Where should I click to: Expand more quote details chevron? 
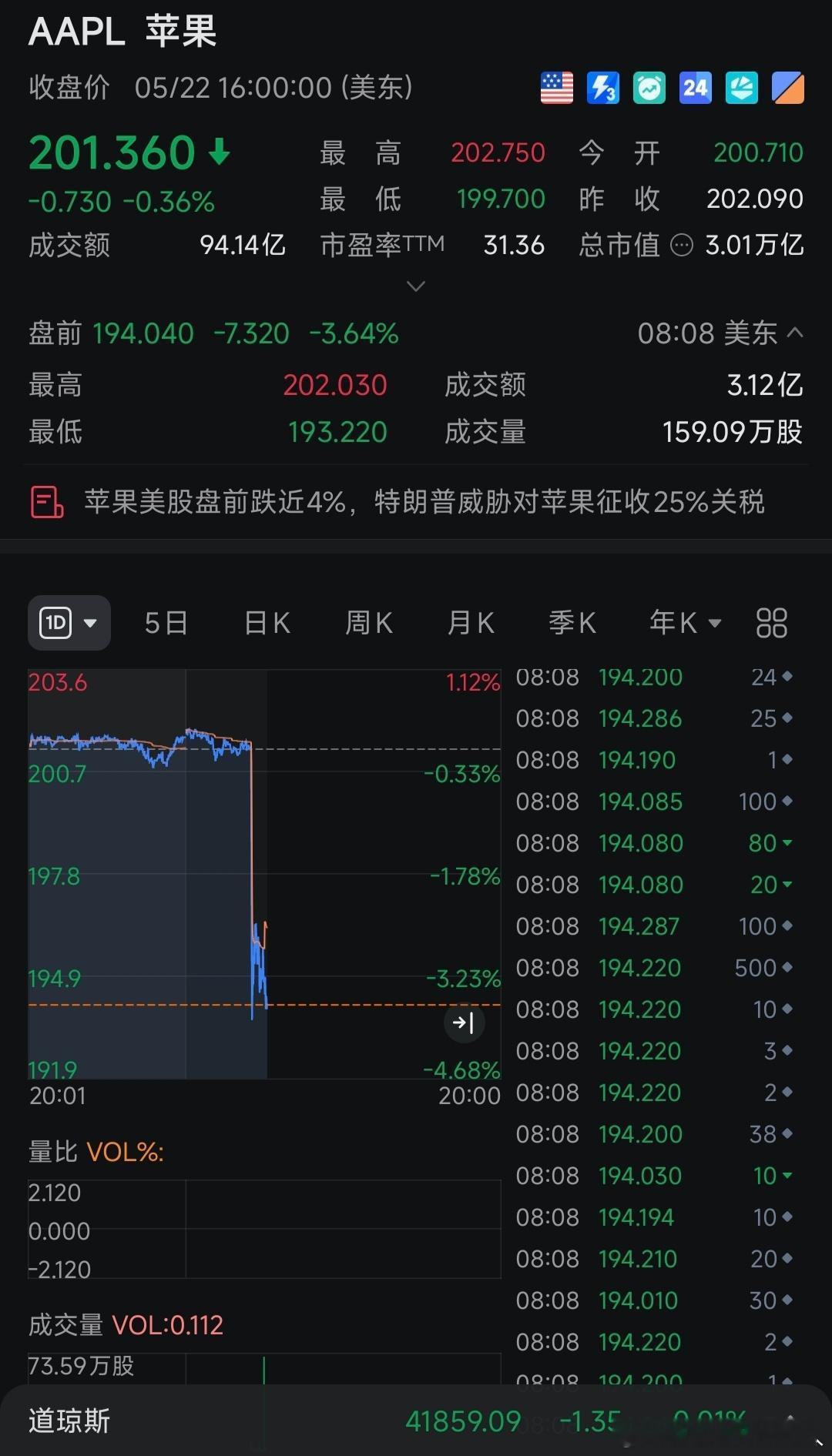click(416, 286)
